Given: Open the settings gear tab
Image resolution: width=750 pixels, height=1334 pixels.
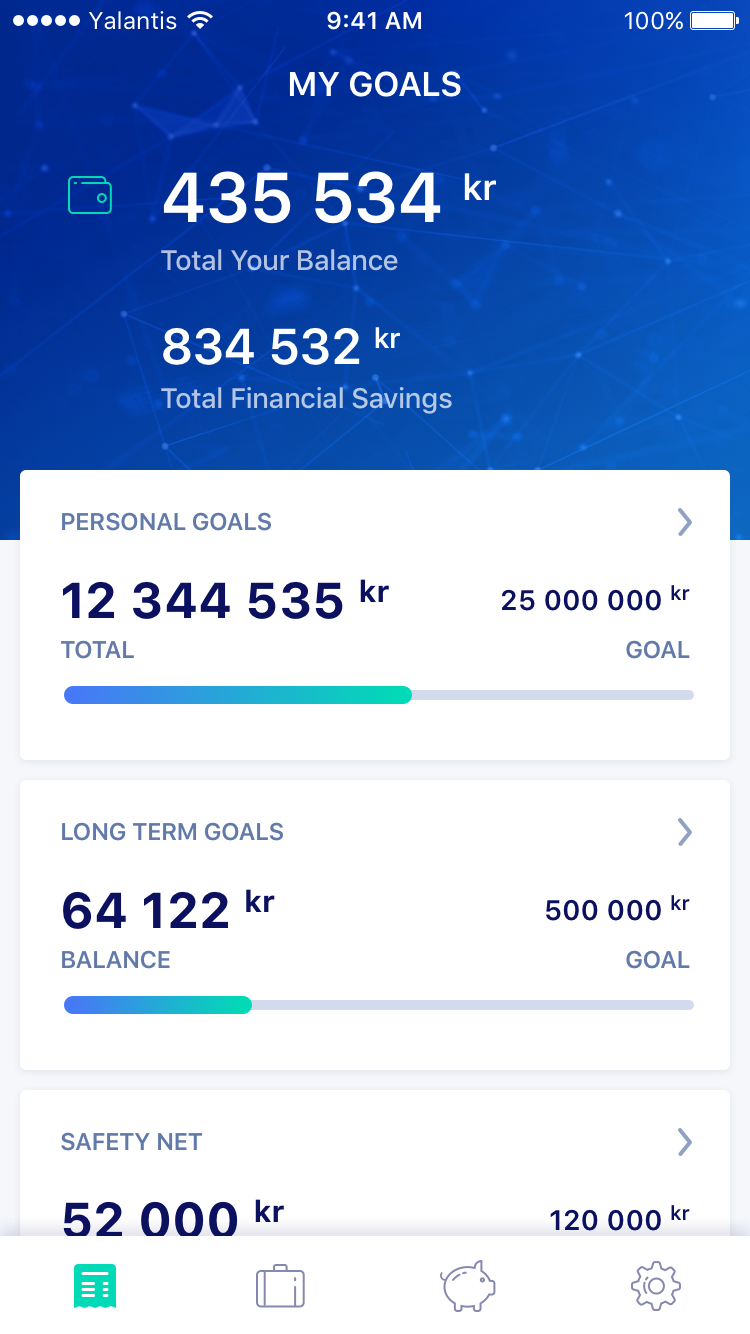Looking at the screenshot, I should coord(656,1286).
